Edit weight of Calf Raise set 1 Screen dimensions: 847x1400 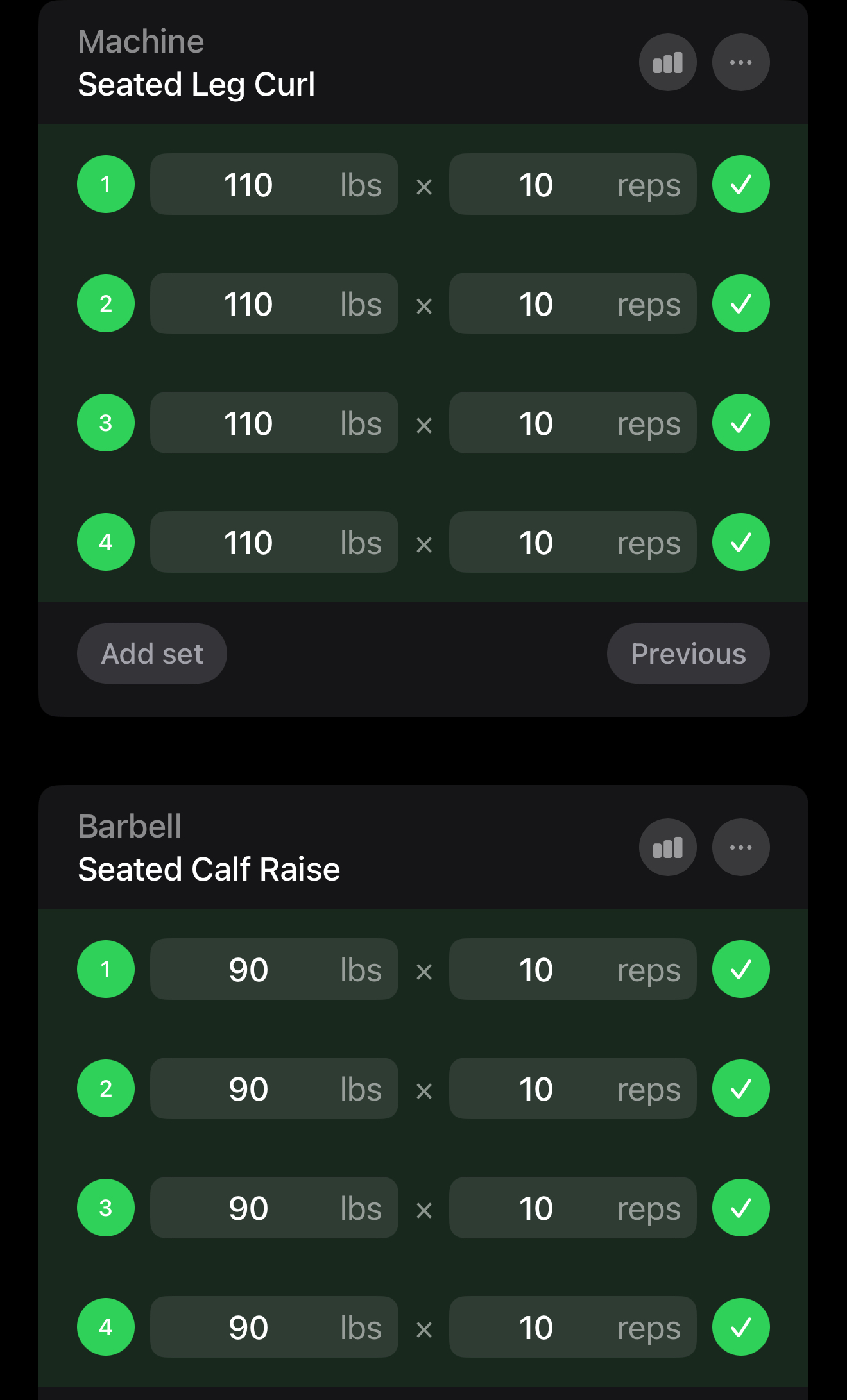point(274,970)
